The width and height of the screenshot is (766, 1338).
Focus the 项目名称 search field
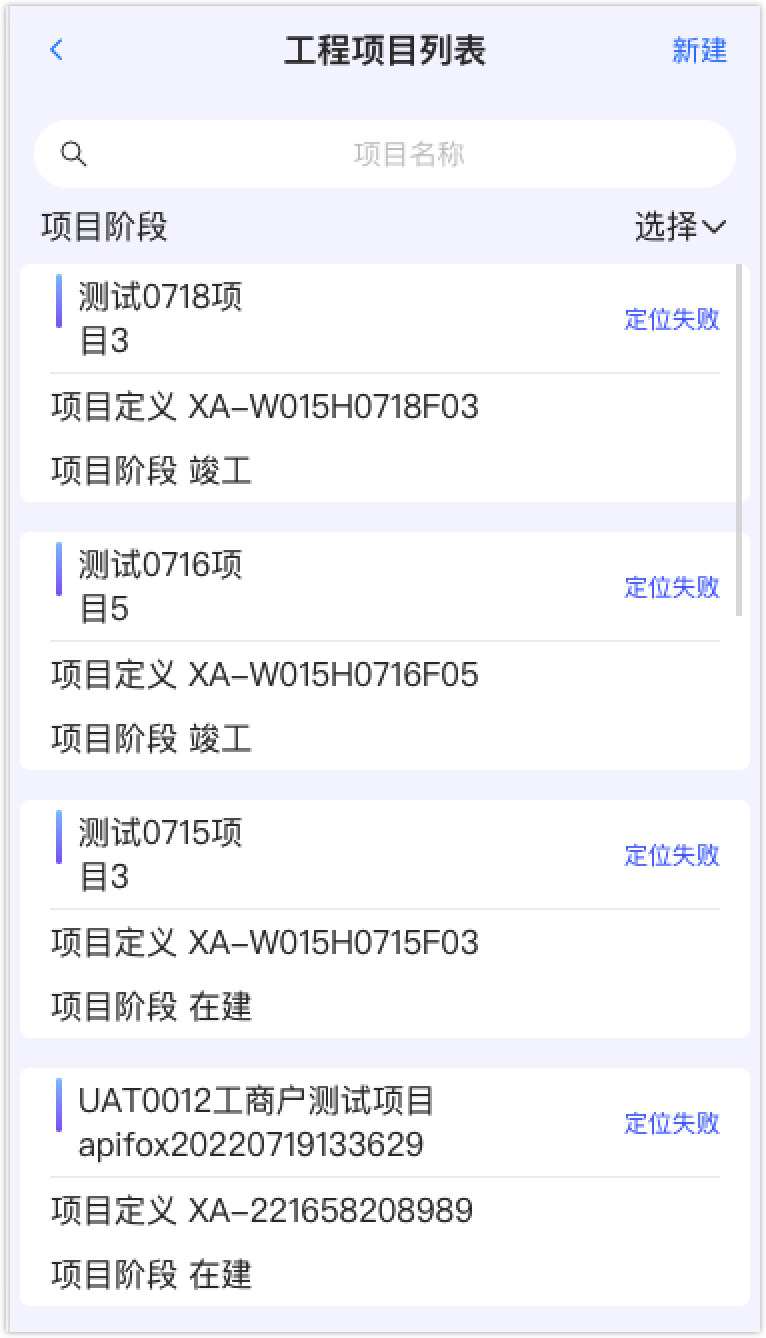click(x=385, y=154)
